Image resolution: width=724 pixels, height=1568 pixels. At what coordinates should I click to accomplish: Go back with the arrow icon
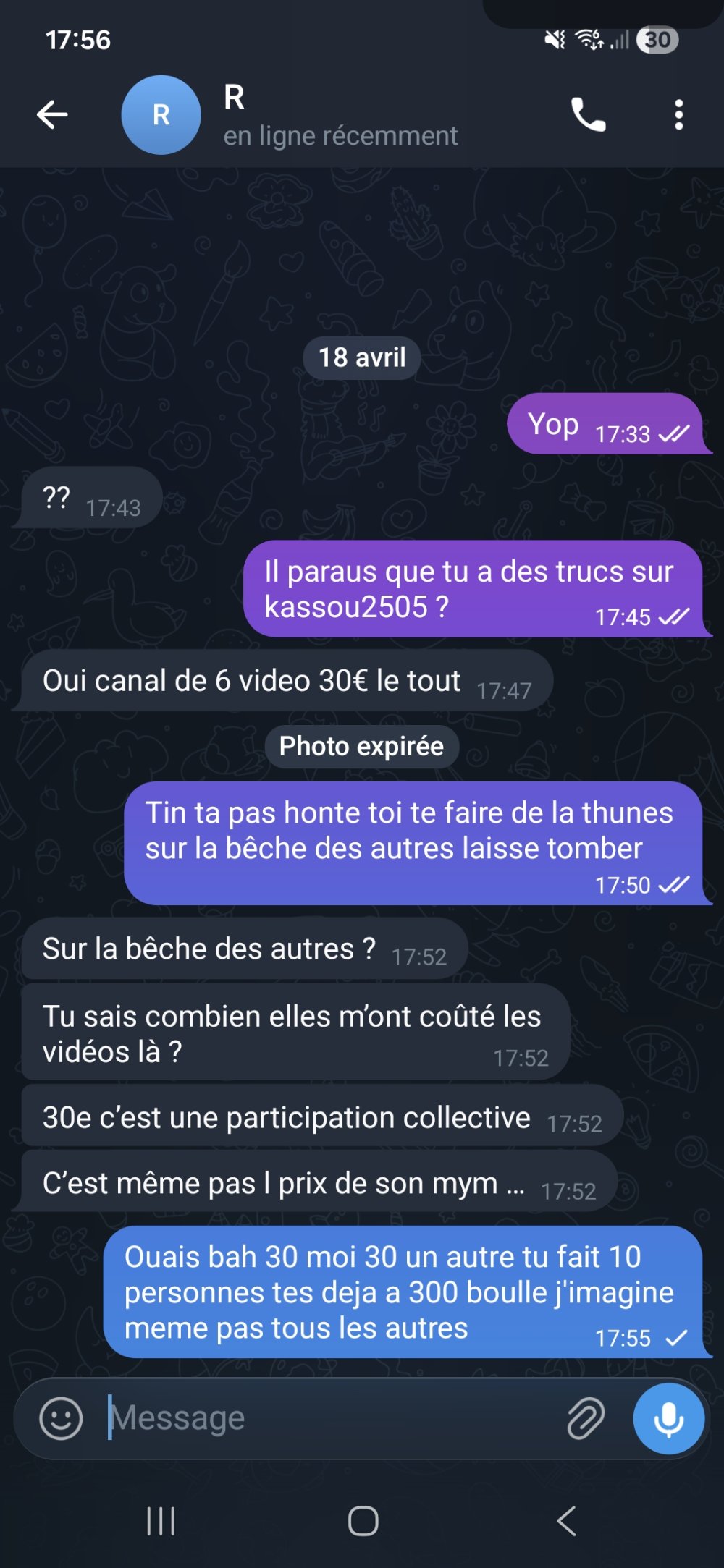[51, 114]
